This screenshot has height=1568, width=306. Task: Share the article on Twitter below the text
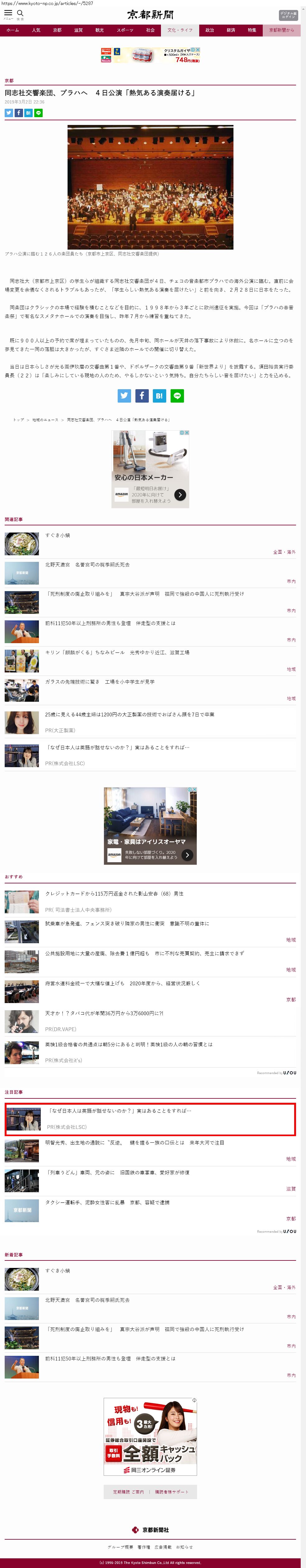[124, 396]
